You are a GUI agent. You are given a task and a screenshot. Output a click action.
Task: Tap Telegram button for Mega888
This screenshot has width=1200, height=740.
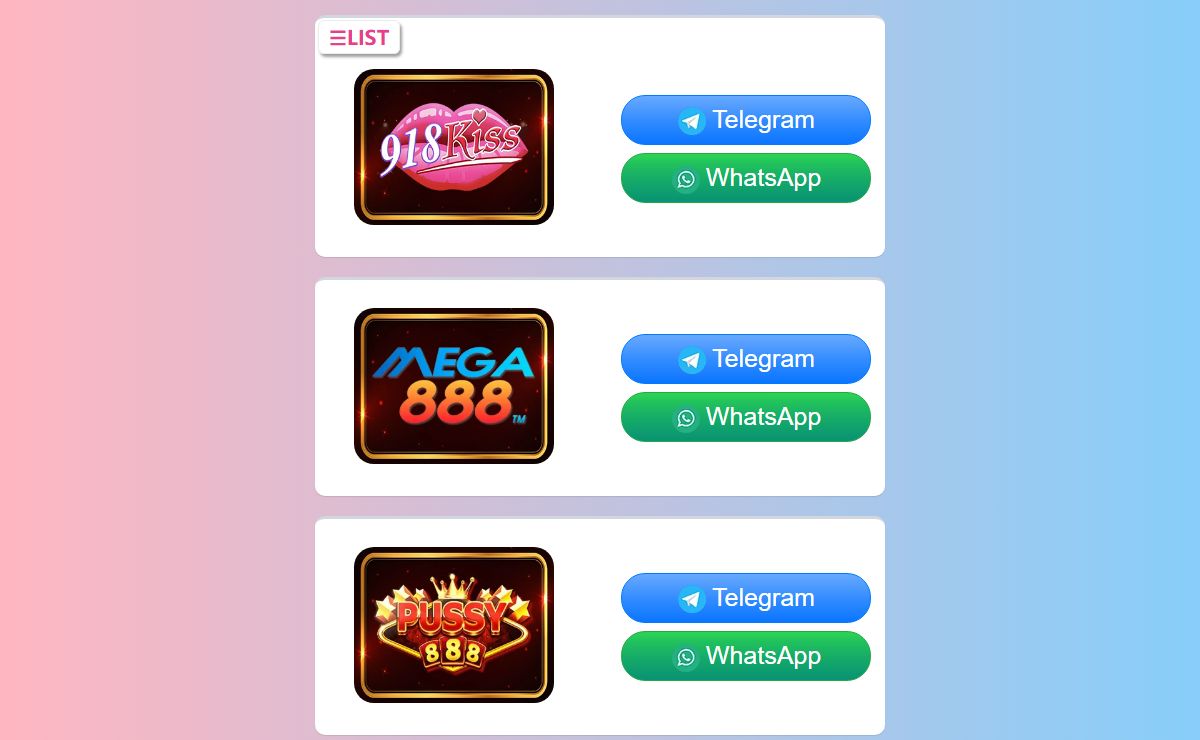(745, 359)
